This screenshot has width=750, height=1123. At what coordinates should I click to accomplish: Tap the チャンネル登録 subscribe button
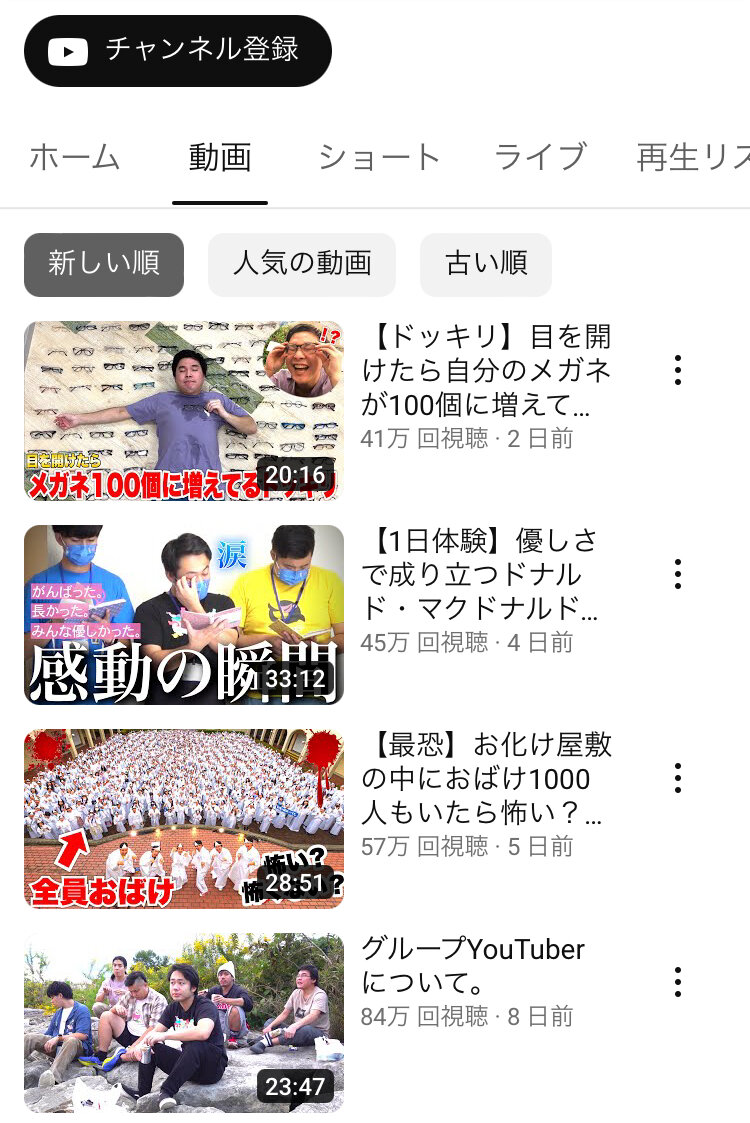178,51
